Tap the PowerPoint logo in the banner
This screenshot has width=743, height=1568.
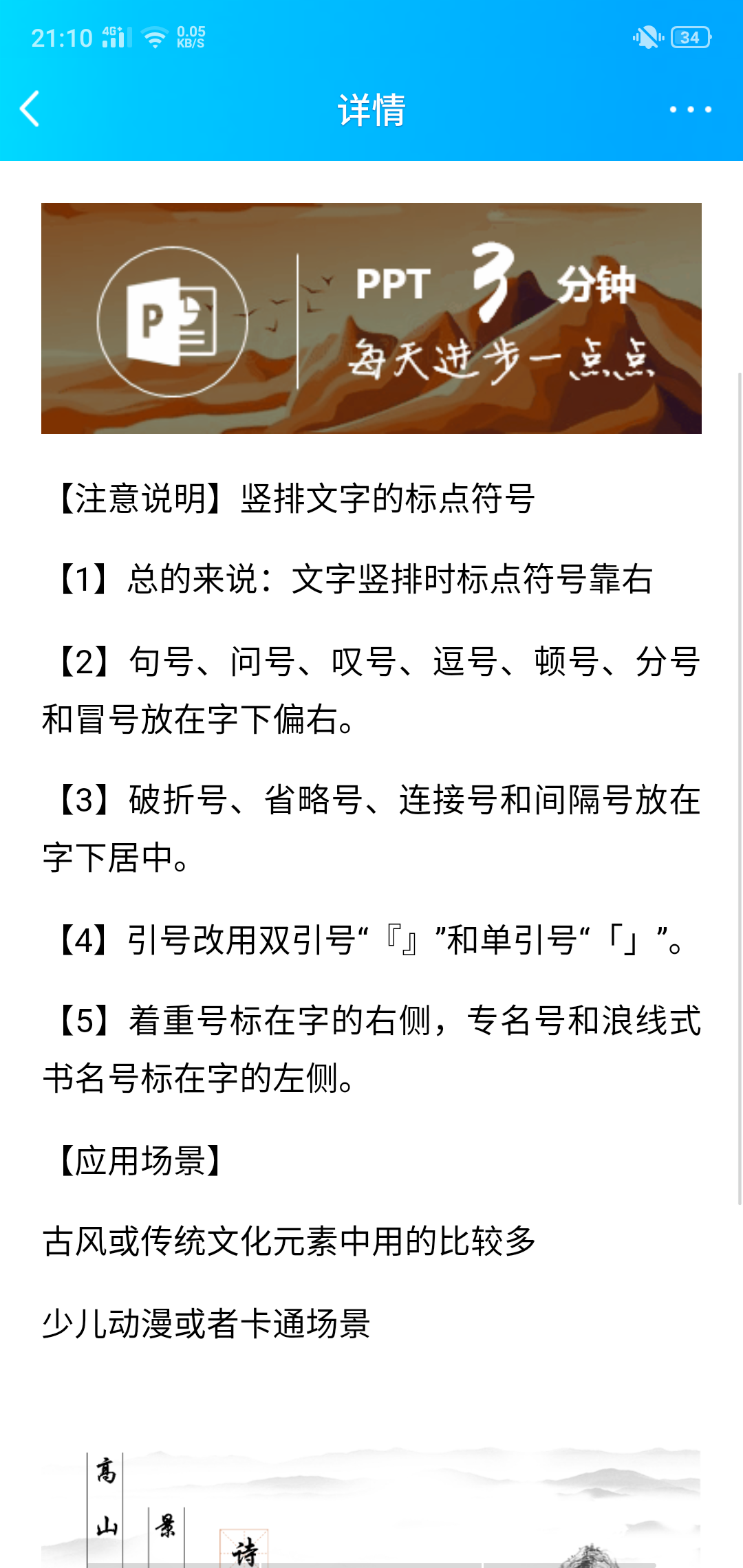point(172,320)
